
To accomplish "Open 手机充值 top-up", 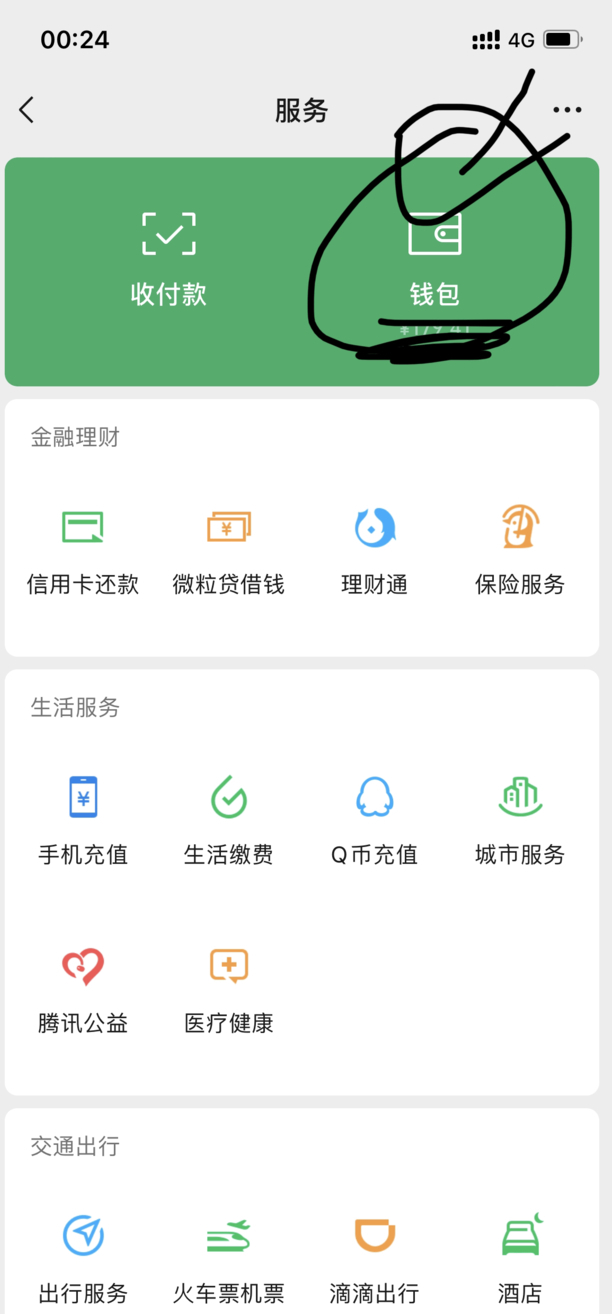I will [x=83, y=820].
